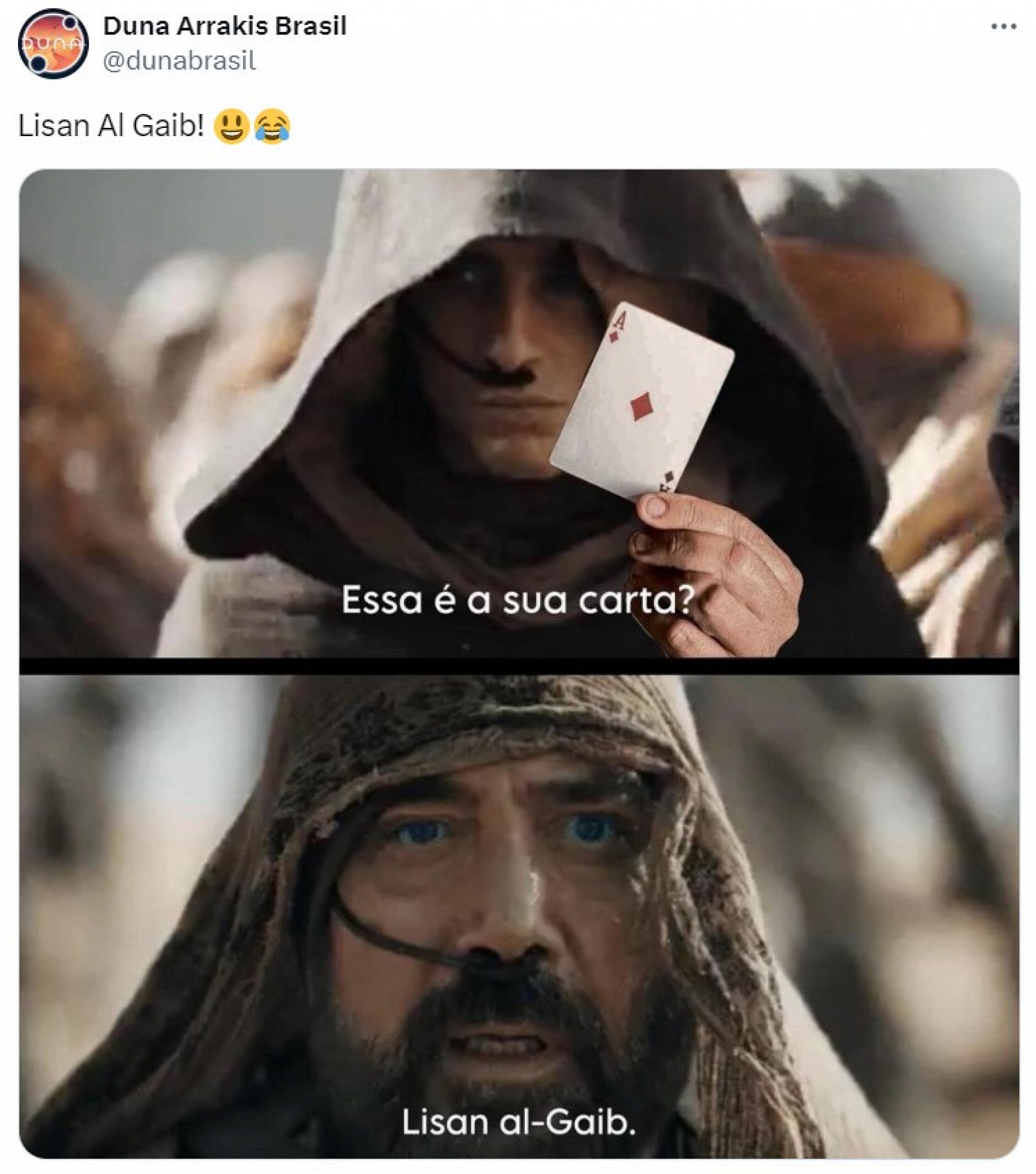1036x1174 pixels.
Task: Open the Duna Arrakis Brasil profile name
Action: point(224,26)
